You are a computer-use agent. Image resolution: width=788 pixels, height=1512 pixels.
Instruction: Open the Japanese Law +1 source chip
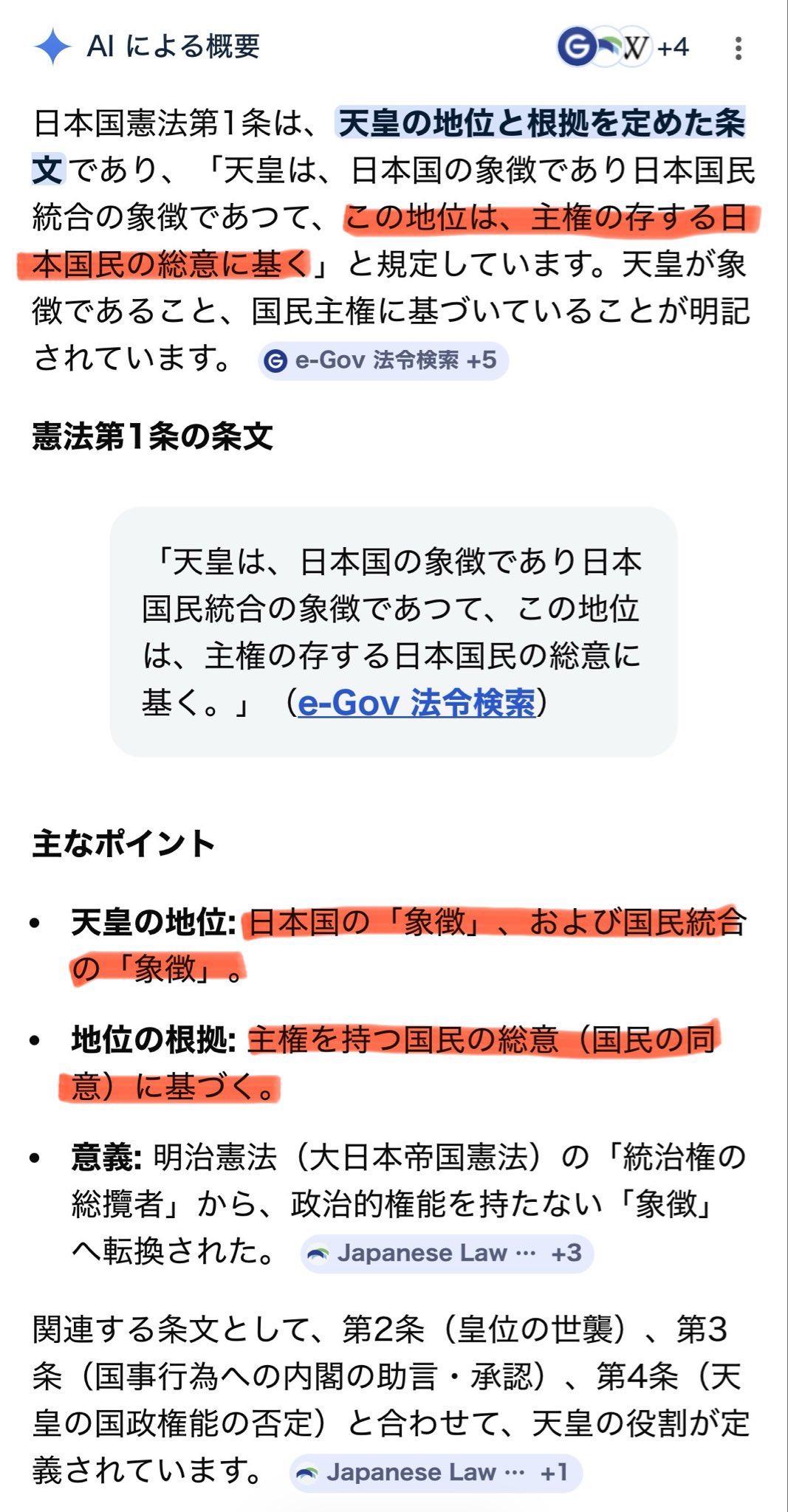click(x=436, y=1473)
